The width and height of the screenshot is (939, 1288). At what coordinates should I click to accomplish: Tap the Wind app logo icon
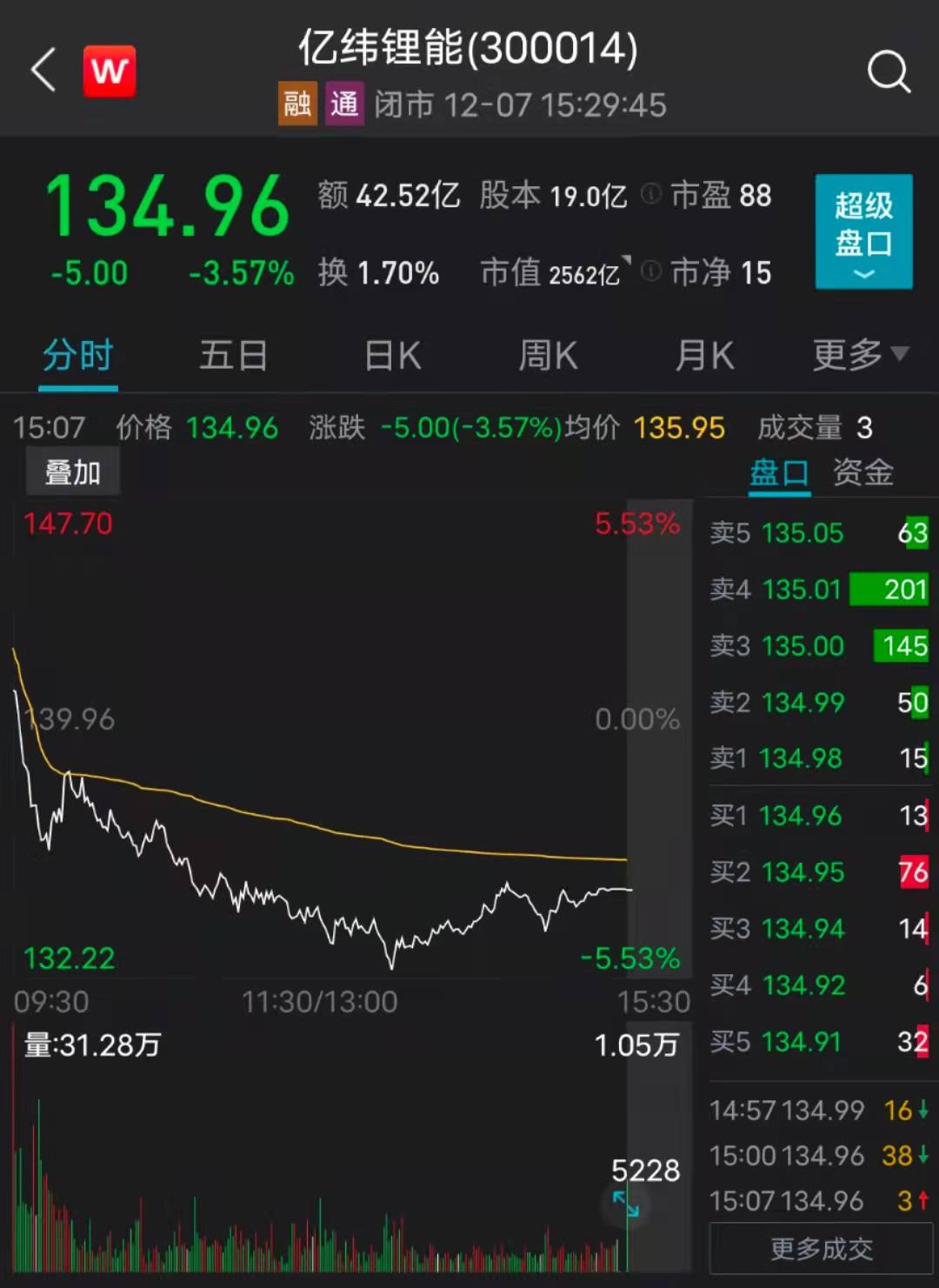(x=109, y=70)
